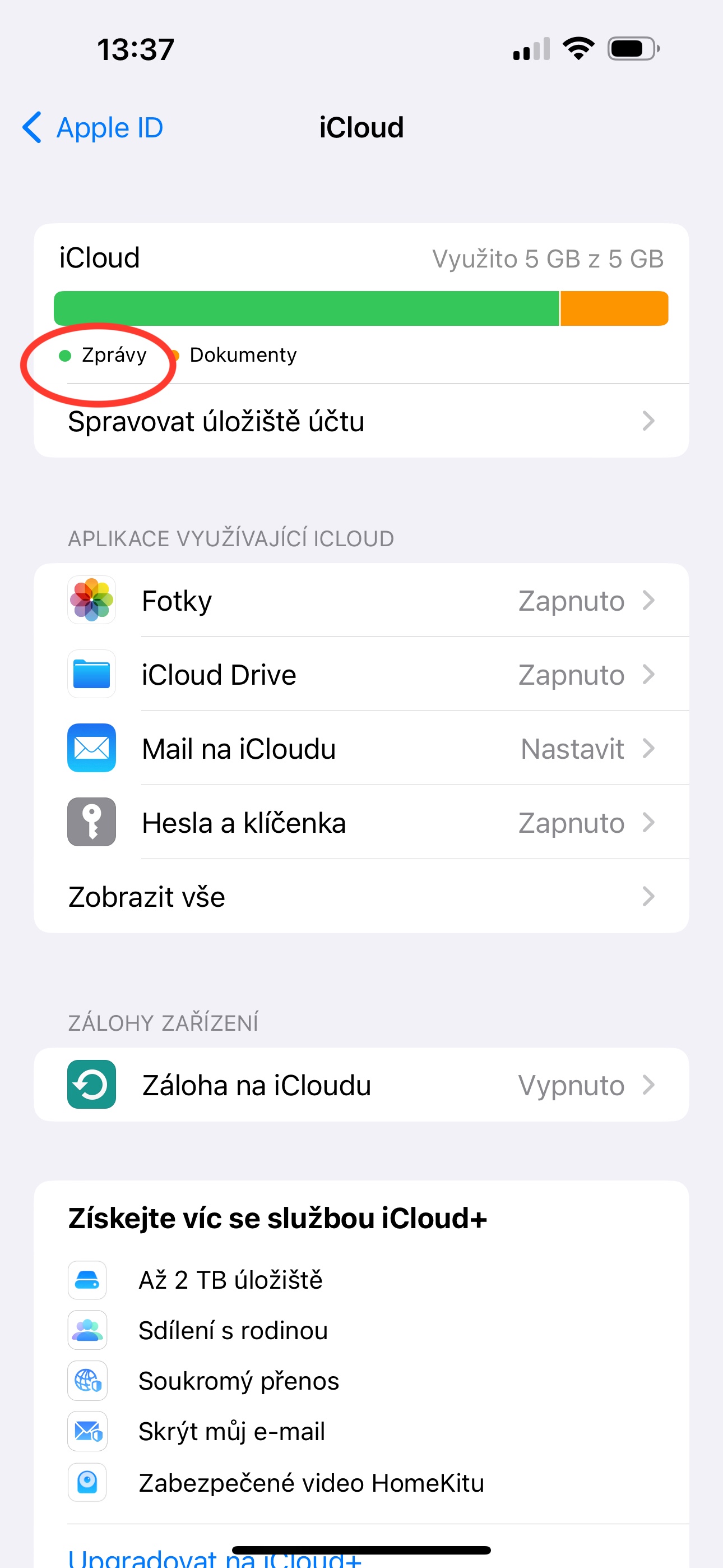Open Záloha na iCloudu

(x=360, y=1085)
